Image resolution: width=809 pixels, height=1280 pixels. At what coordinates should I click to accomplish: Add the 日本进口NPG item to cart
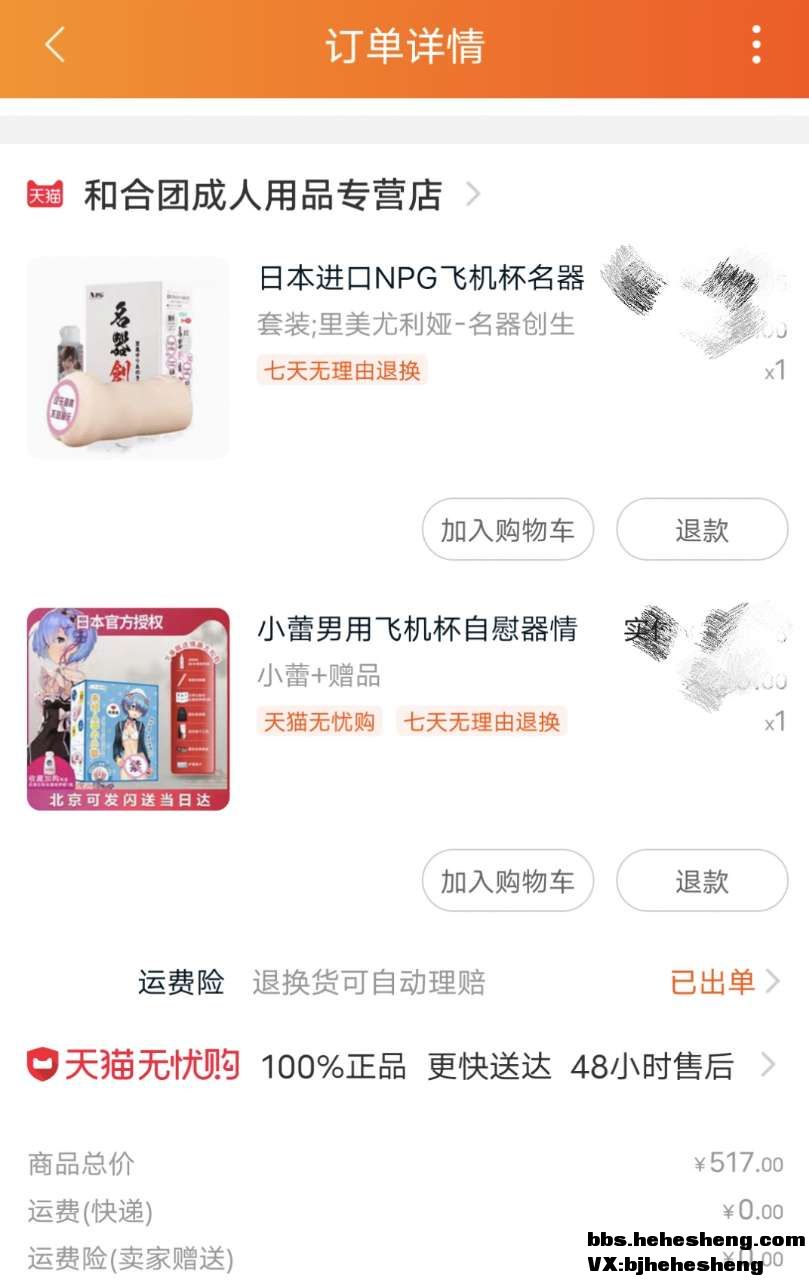tap(508, 530)
